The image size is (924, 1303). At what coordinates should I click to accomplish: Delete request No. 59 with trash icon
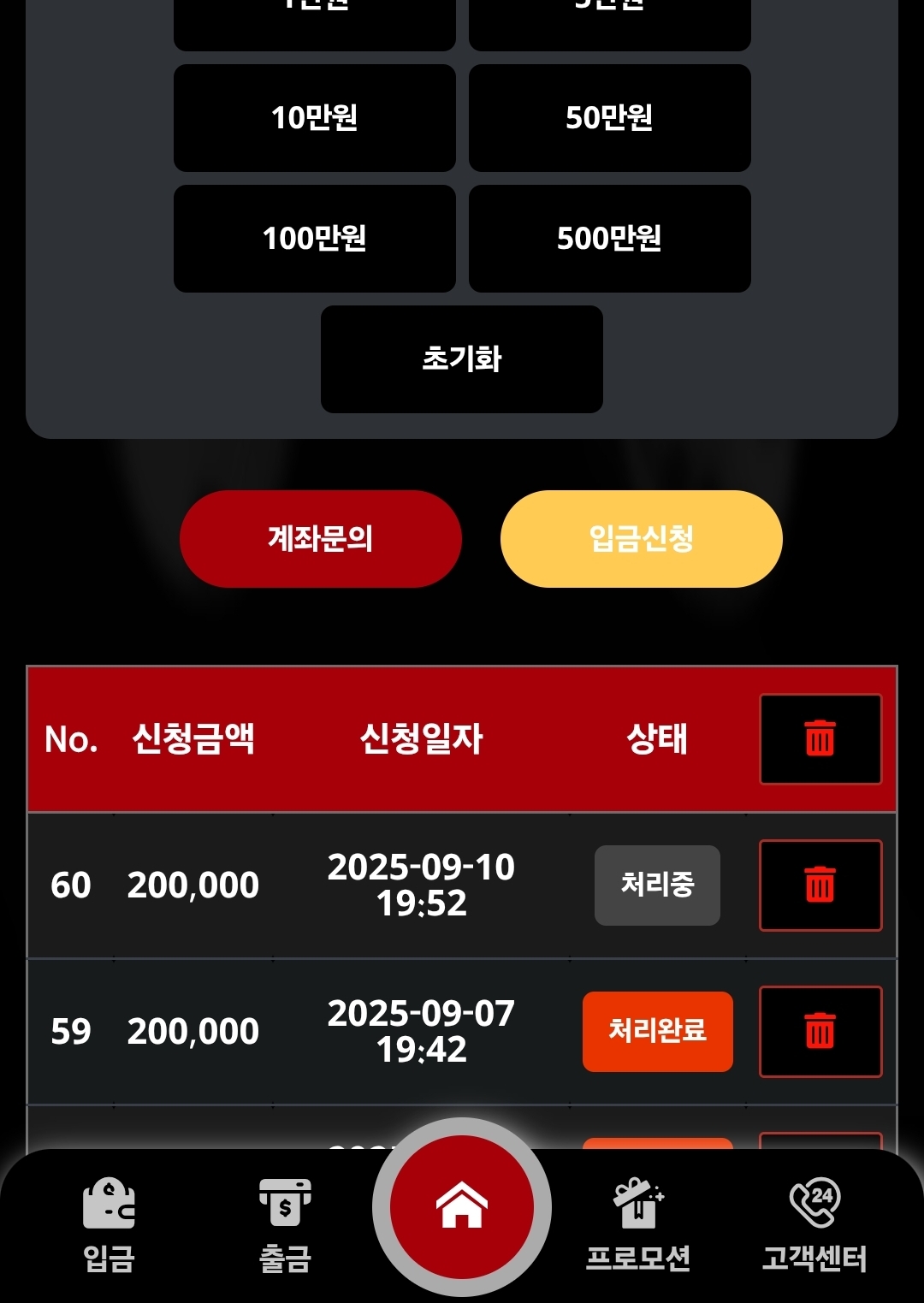(x=820, y=1032)
